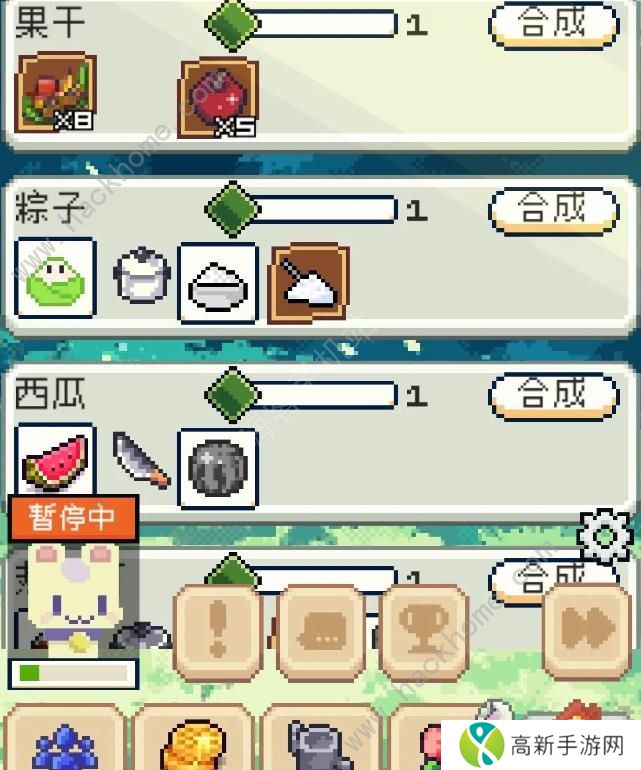Select the blue berries item slot

click(x=63, y=742)
